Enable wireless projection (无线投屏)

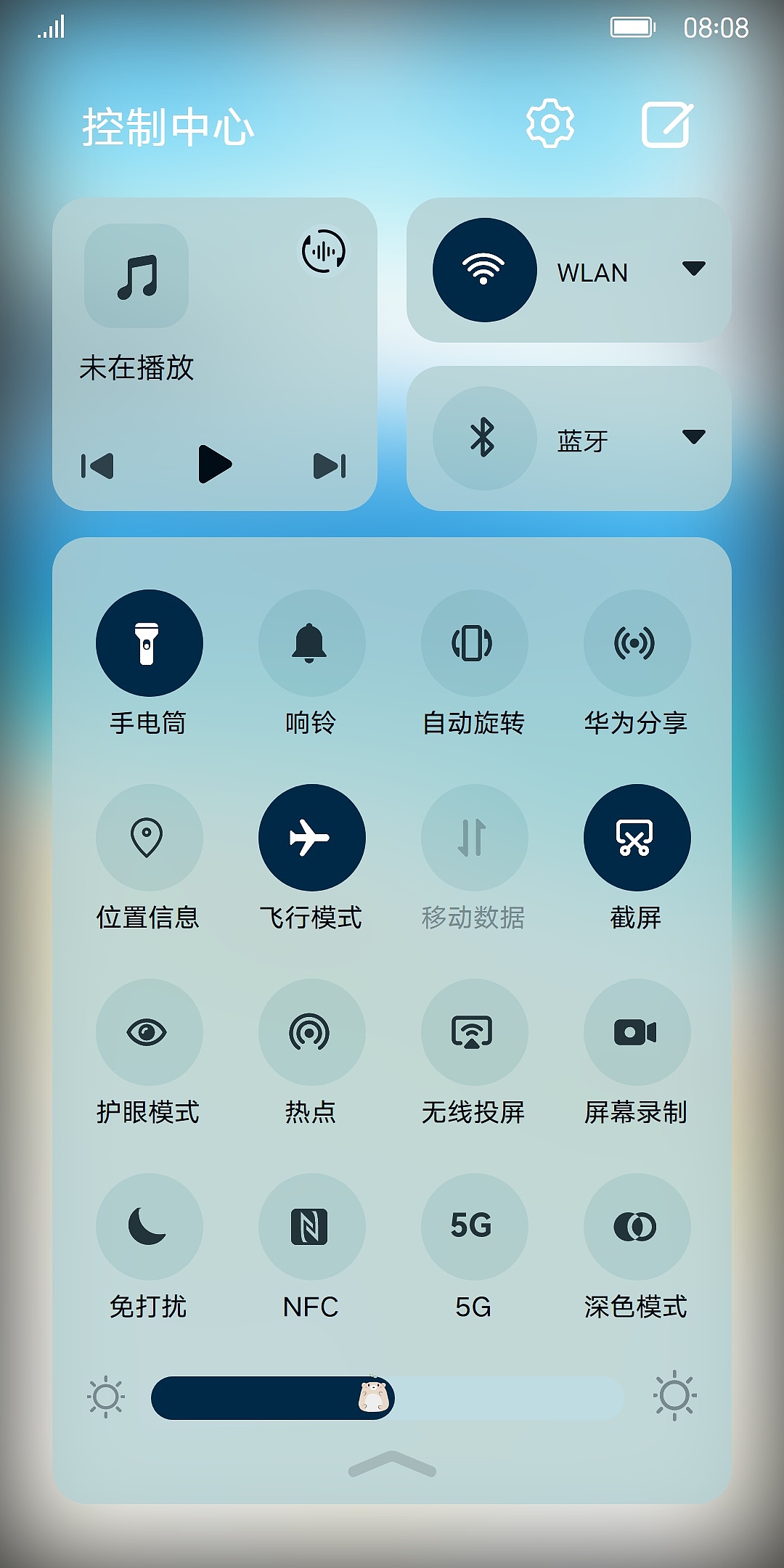tap(474, 1033)
